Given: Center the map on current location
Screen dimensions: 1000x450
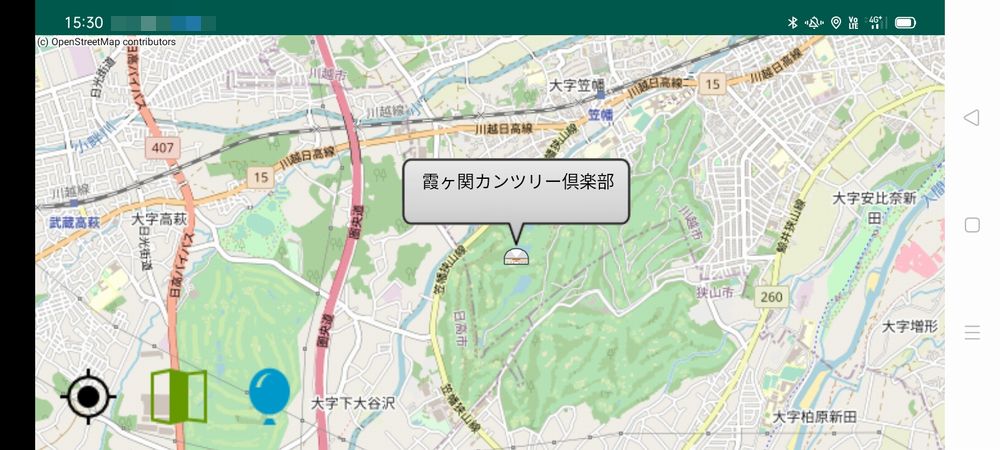Looking at the screenshot, I should coord(88,397).
